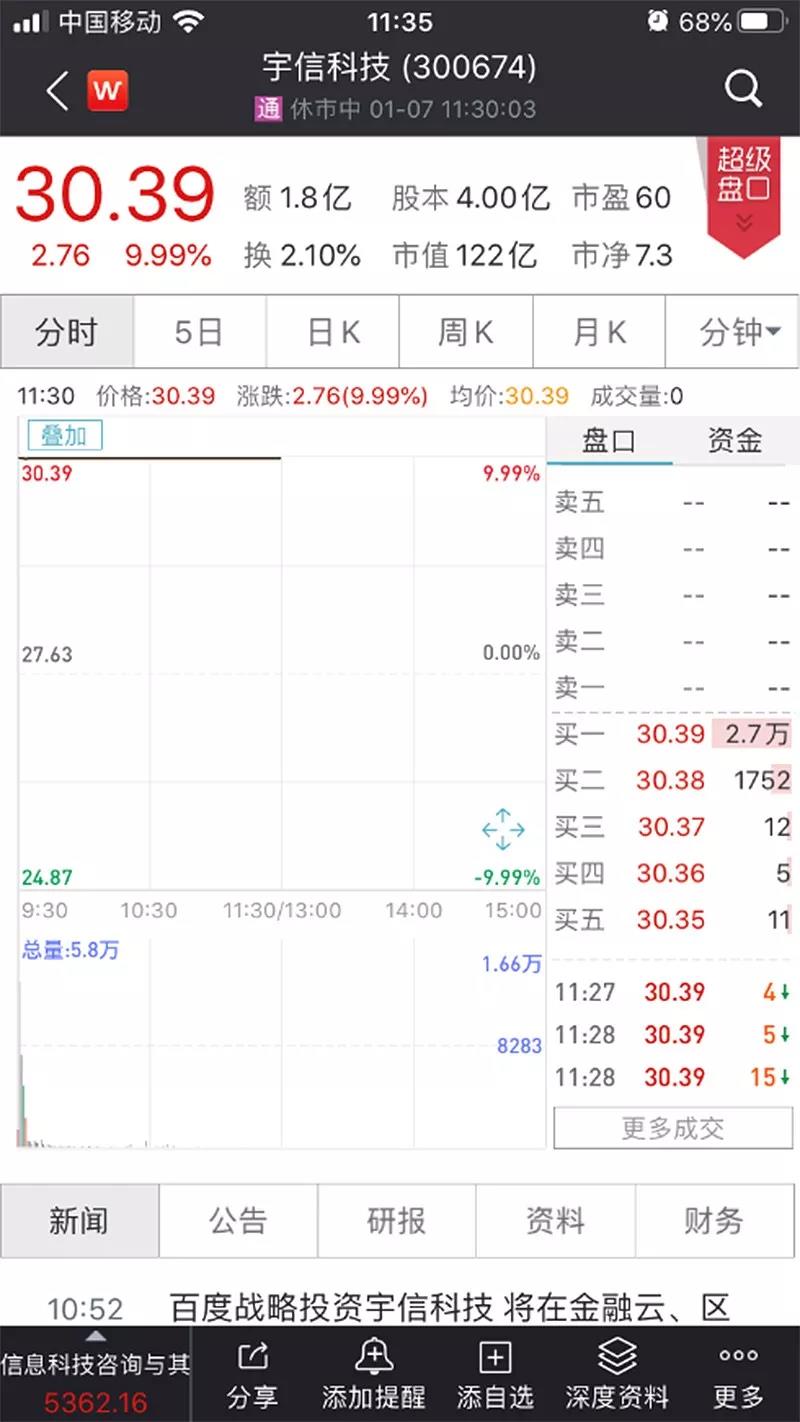The height and width of the screenshot is (1422, 800).
Task: Expand the 超级盘口 banner
Action: pyautogui.click(x=743, y=195)
